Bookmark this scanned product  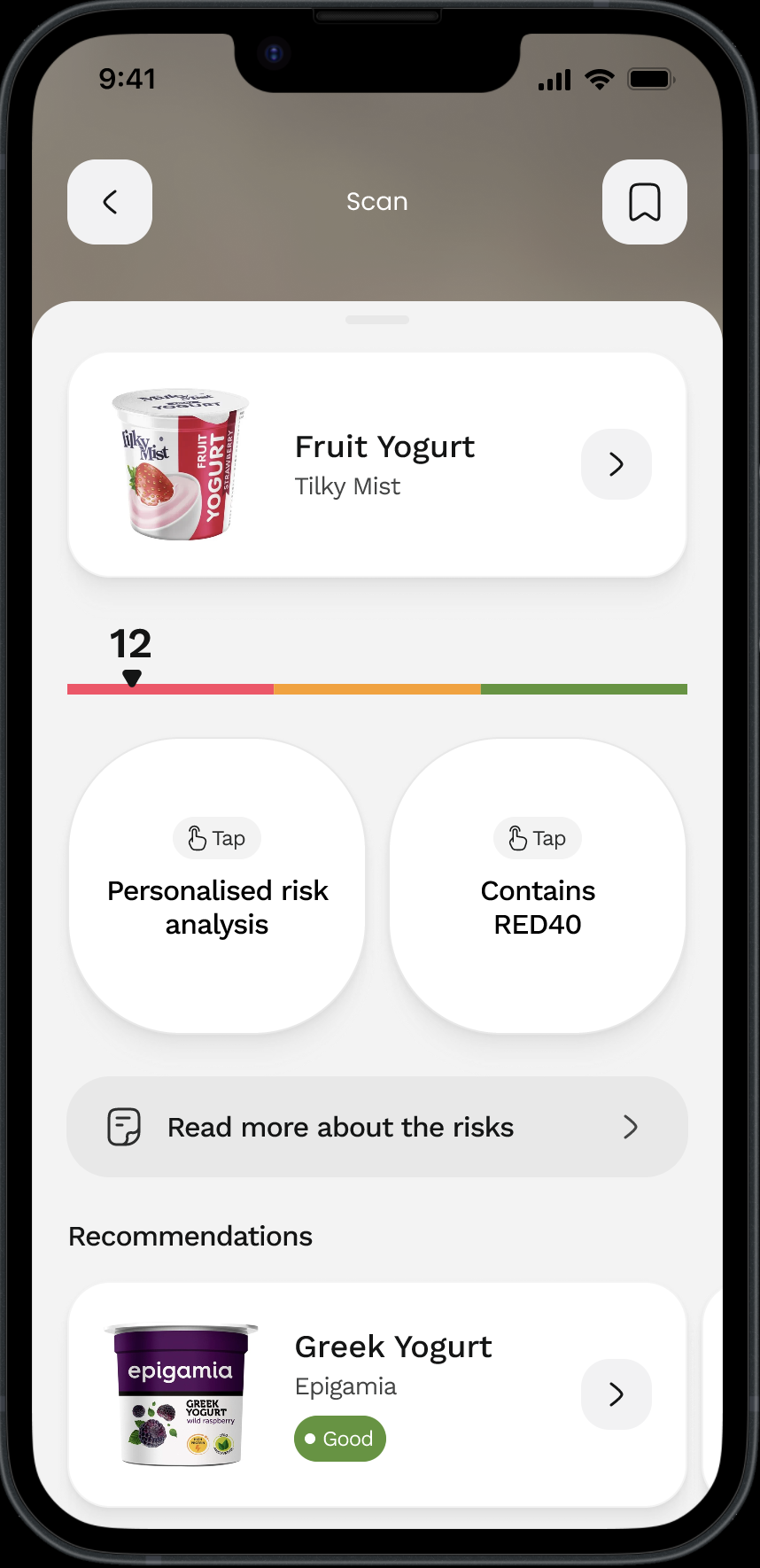tap(644, 202)
